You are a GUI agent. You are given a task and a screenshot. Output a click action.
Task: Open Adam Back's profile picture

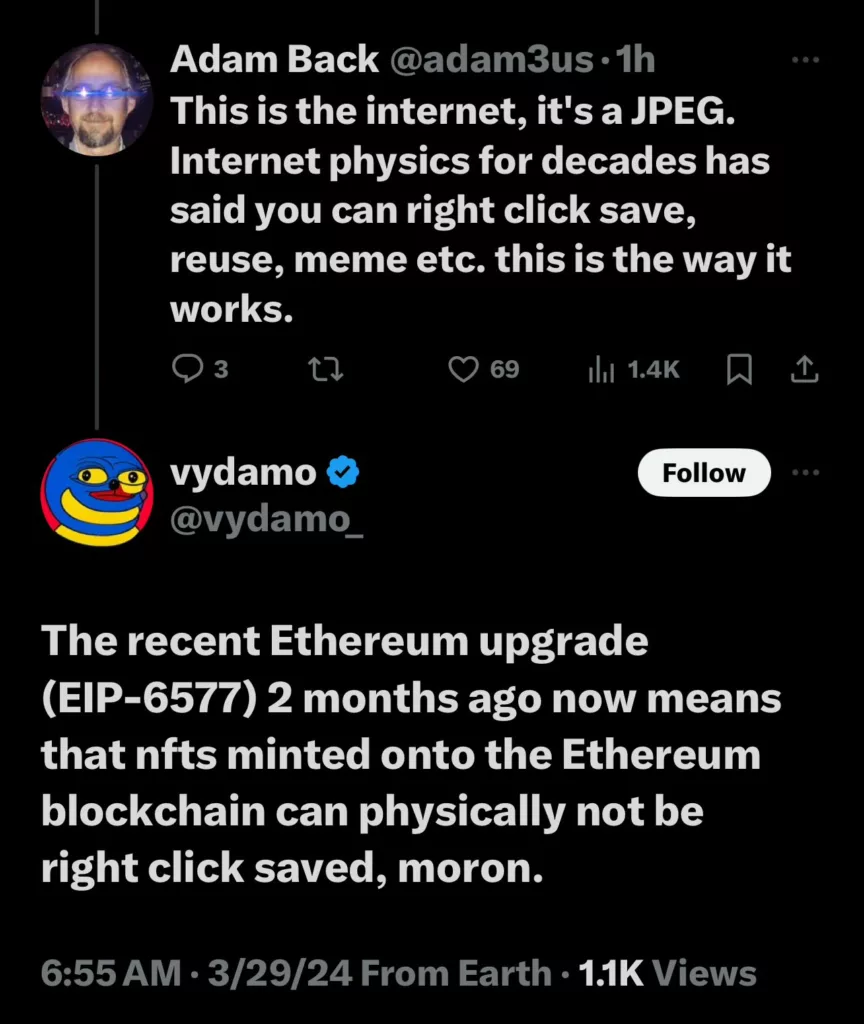[96, 98]
